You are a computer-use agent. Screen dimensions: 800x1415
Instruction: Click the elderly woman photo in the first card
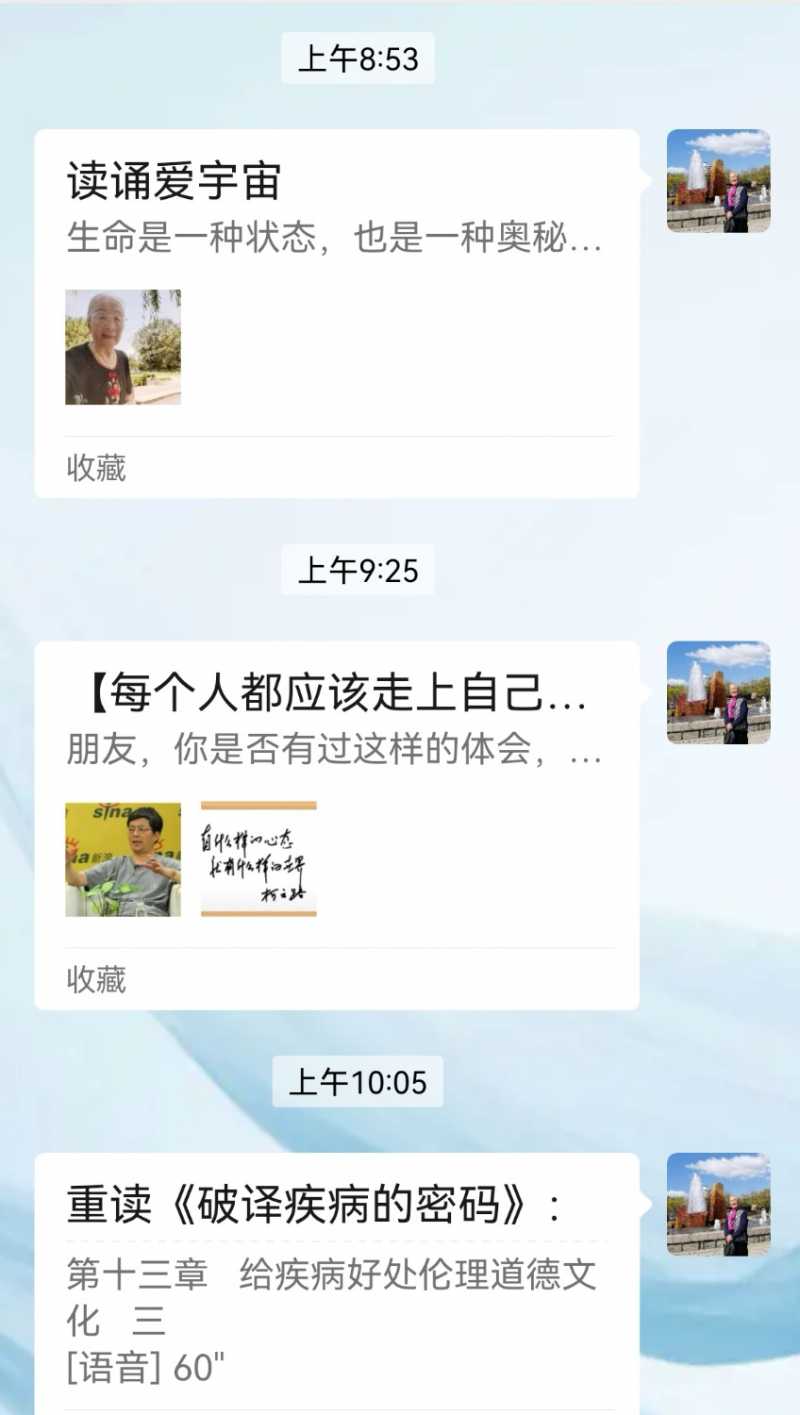point(124,348)
